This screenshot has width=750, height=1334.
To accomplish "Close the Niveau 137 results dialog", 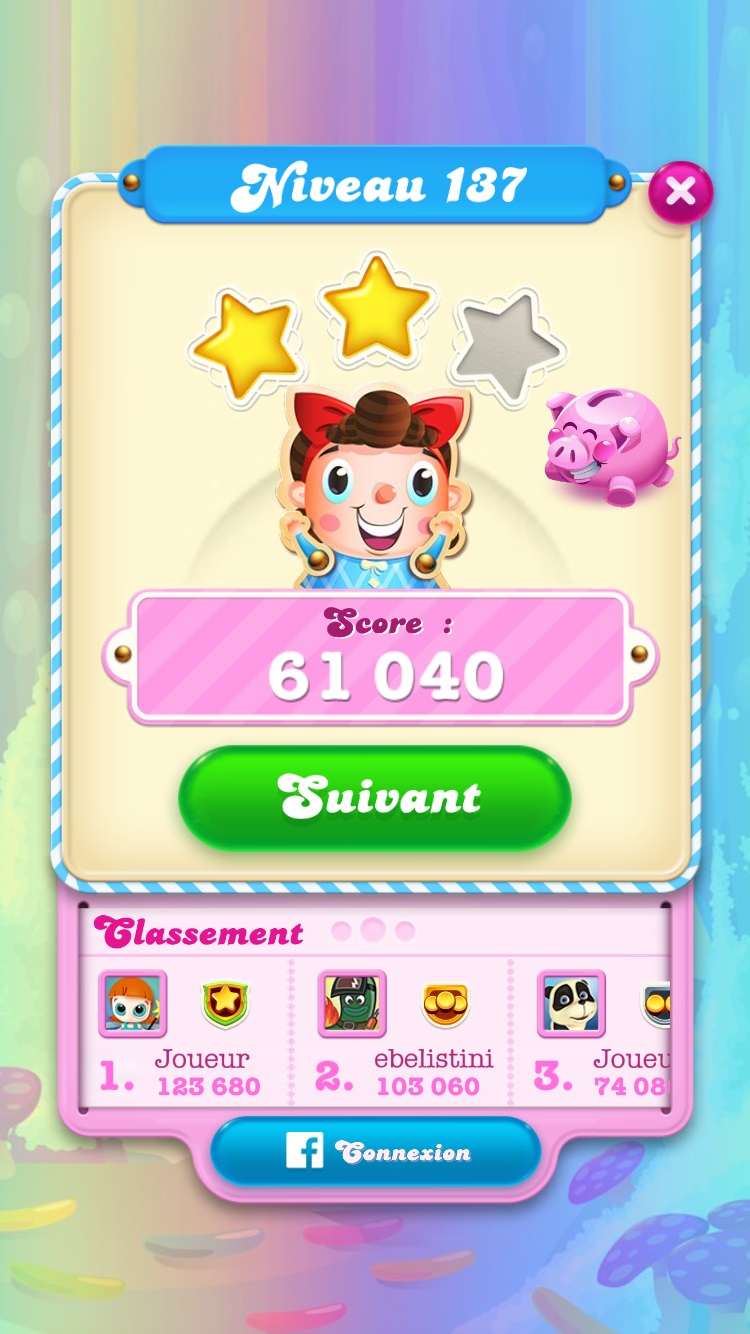I will (x=681, y=191).
